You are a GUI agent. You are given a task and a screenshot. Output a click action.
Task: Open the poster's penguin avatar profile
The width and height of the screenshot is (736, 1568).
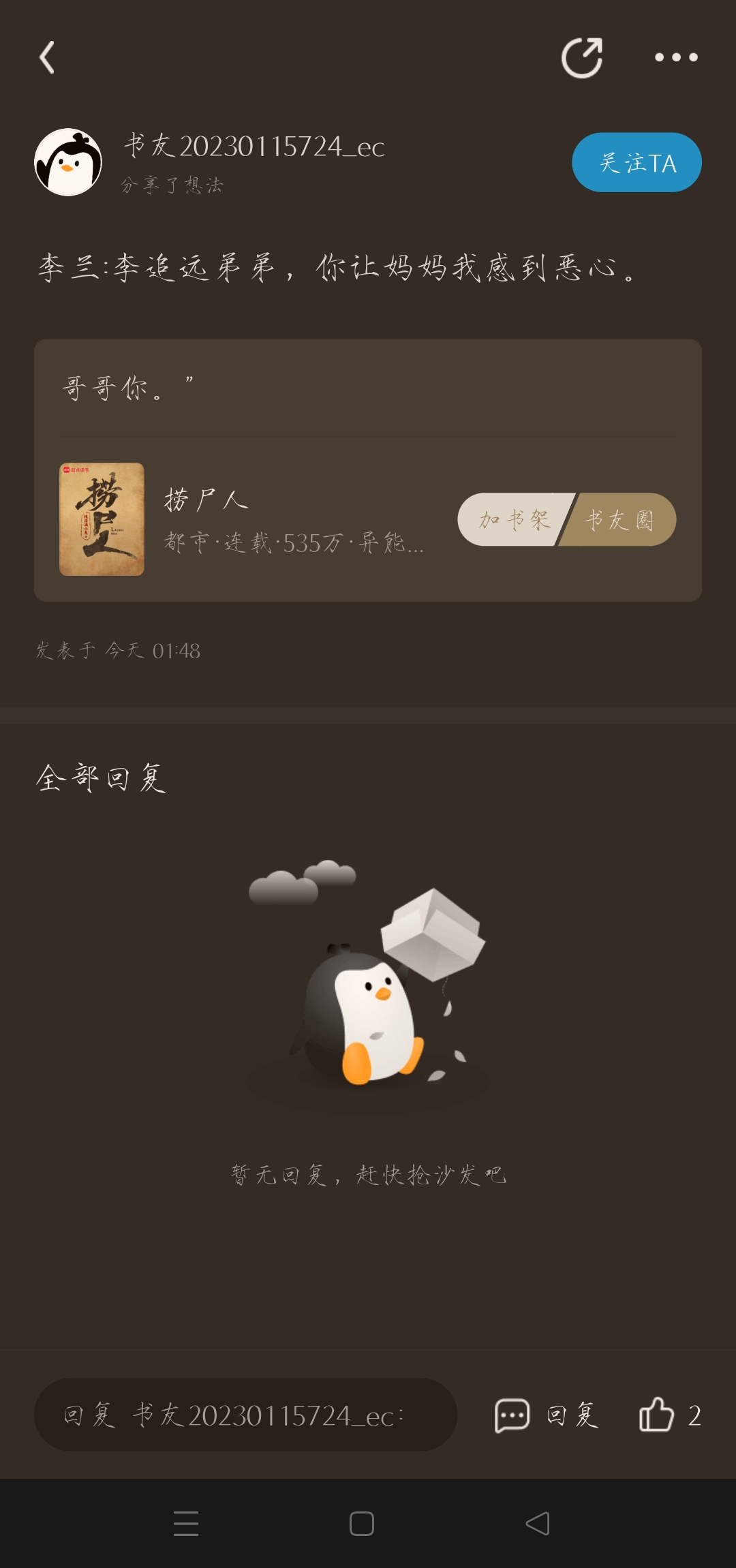[x=68, y=162]
